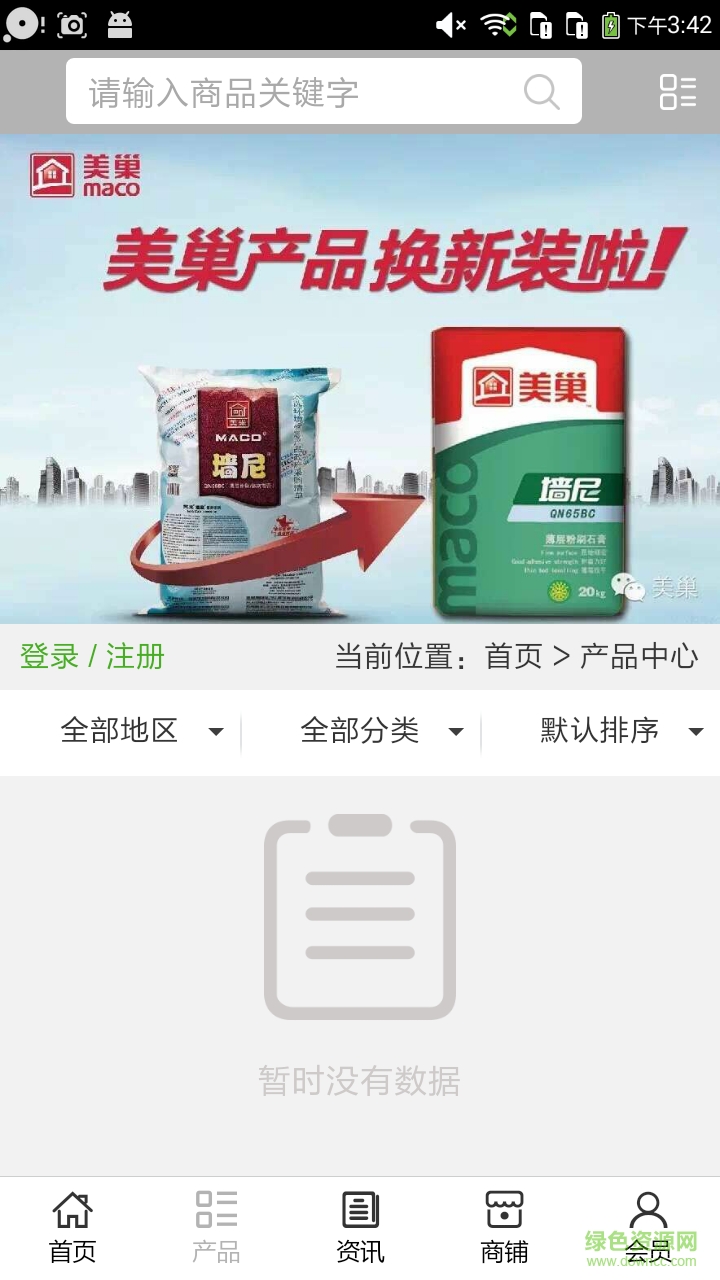The width and height of the screenshot is (720, 1280).
Task: Open 登录 / 注册 link
Action: coord(92,657)
